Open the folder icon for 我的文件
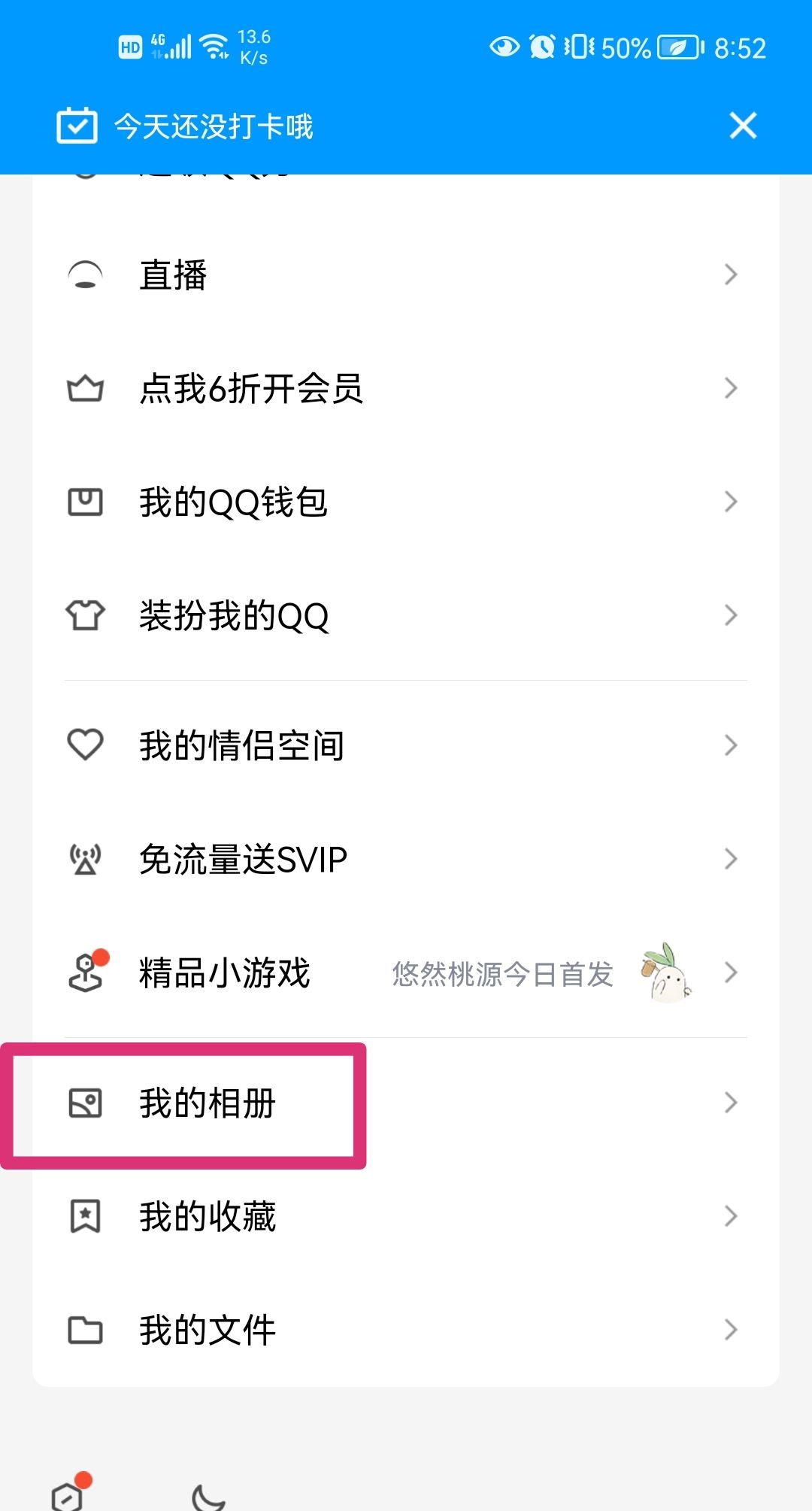The height and width of the screenshot is (1511, 812). 85,1329
